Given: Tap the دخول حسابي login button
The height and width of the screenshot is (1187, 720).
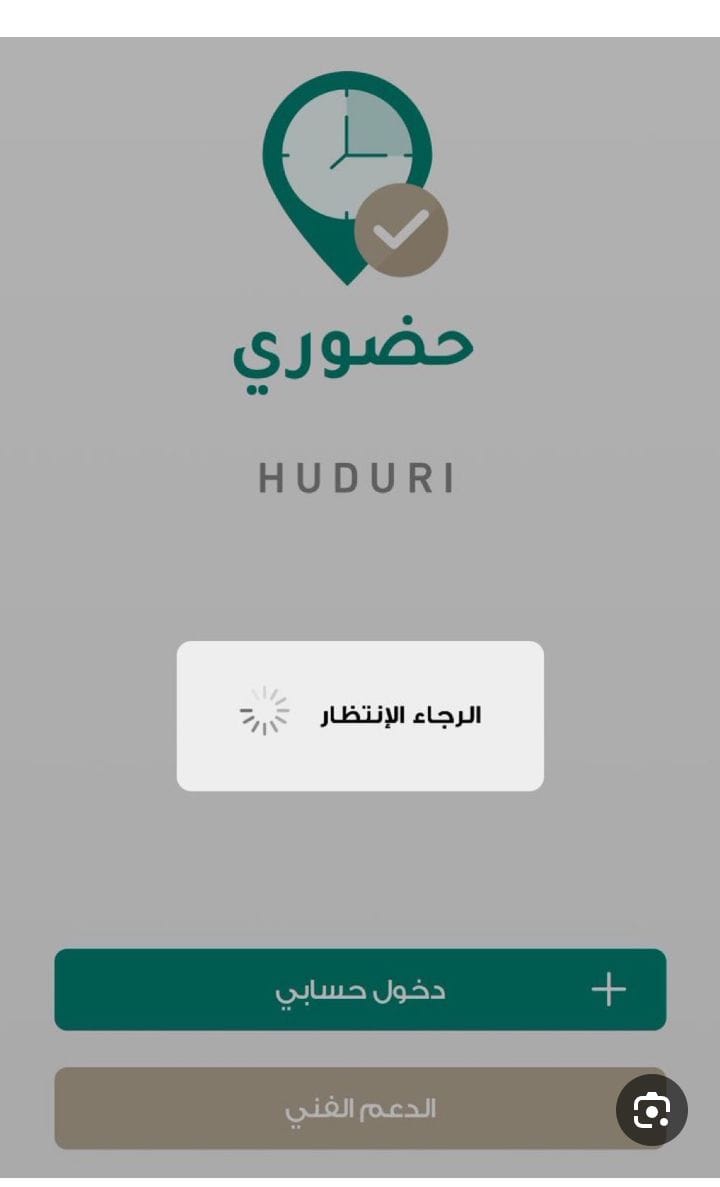Looking at the screenshot, I should point(360,990).
